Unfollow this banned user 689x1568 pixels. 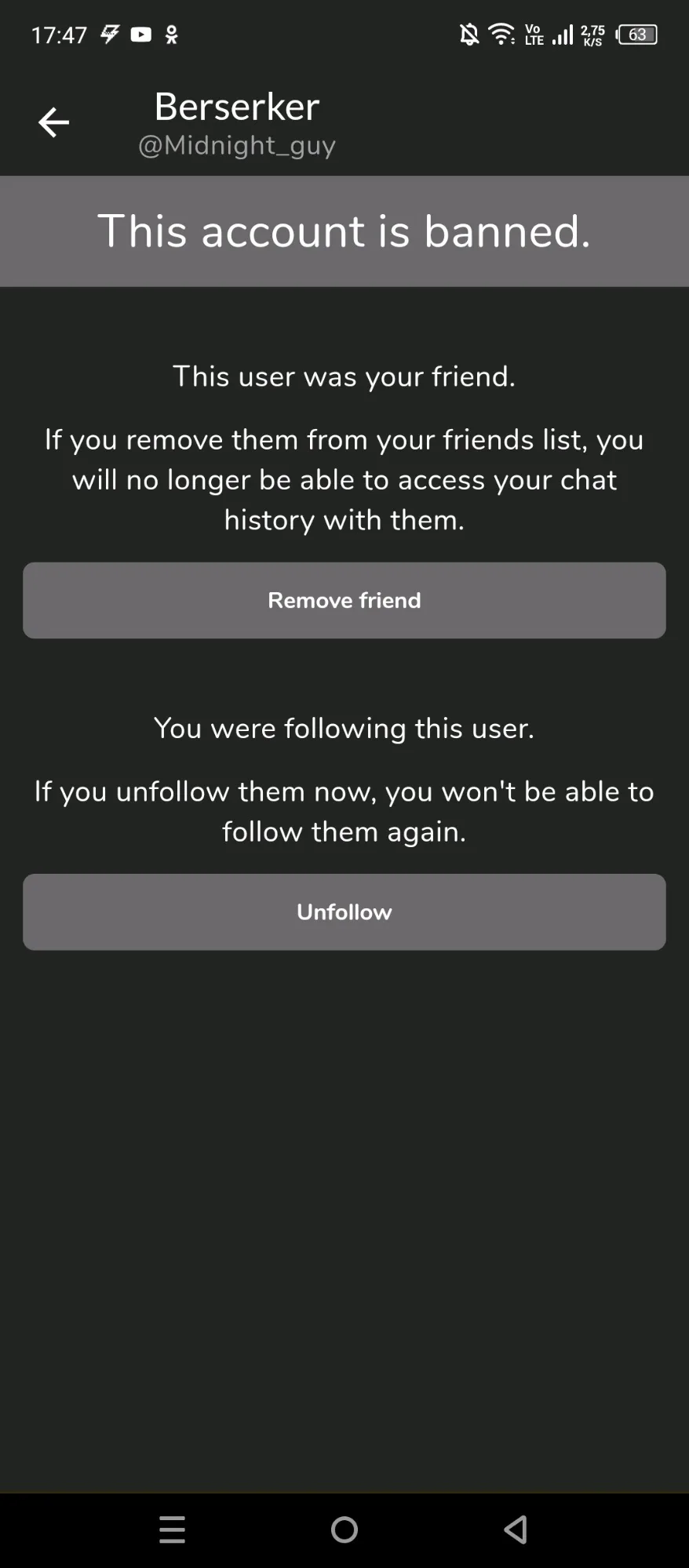pos(344,912)
